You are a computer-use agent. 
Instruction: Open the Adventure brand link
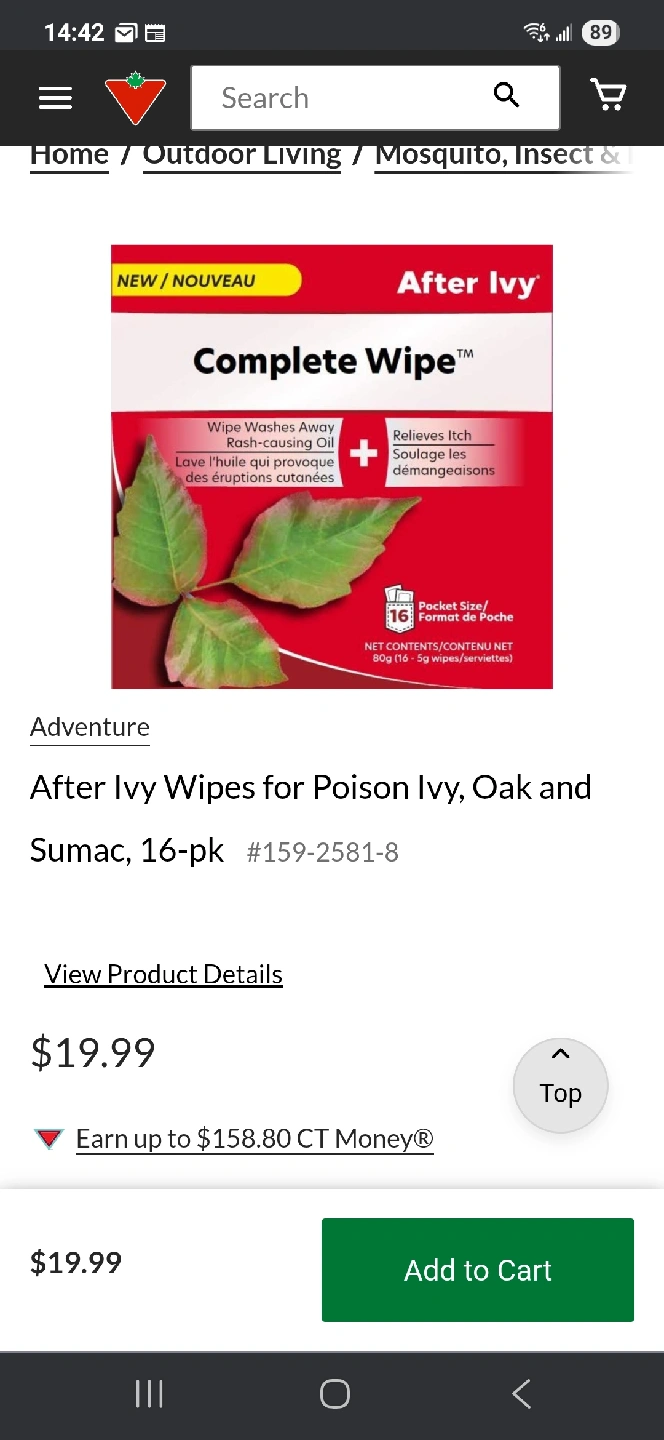[90, 727]
